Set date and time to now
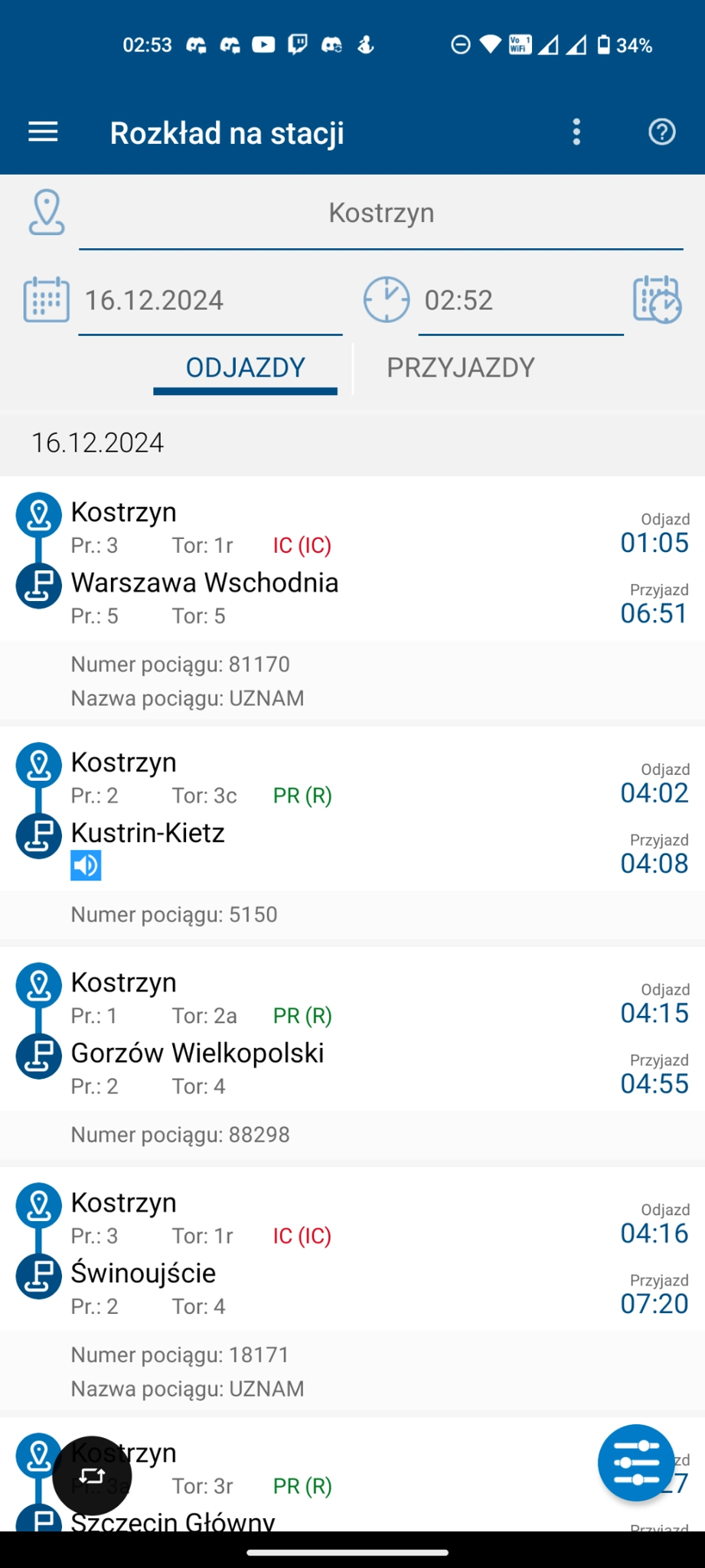This screenshot has width=705, height=1568. [x=657, y=299]
